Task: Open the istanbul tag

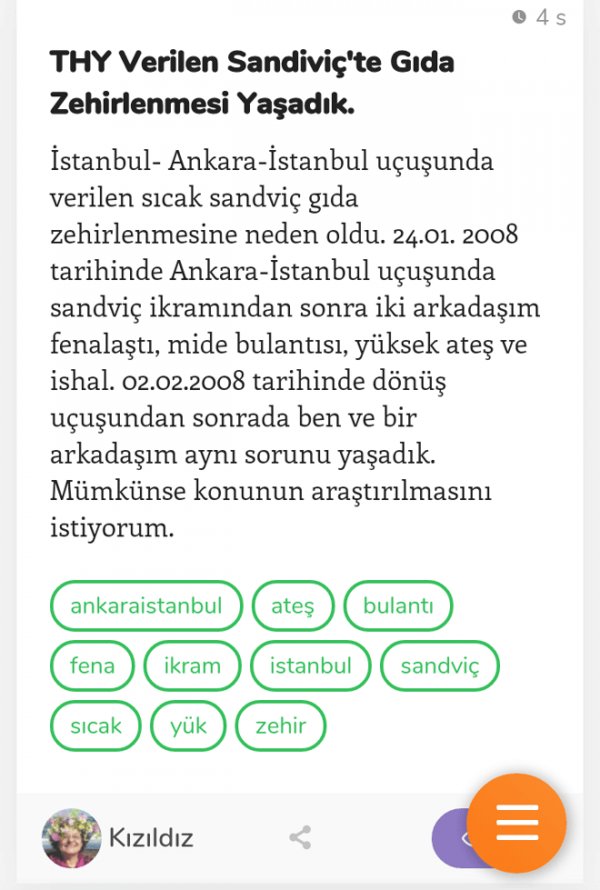Action: [311, 666]
